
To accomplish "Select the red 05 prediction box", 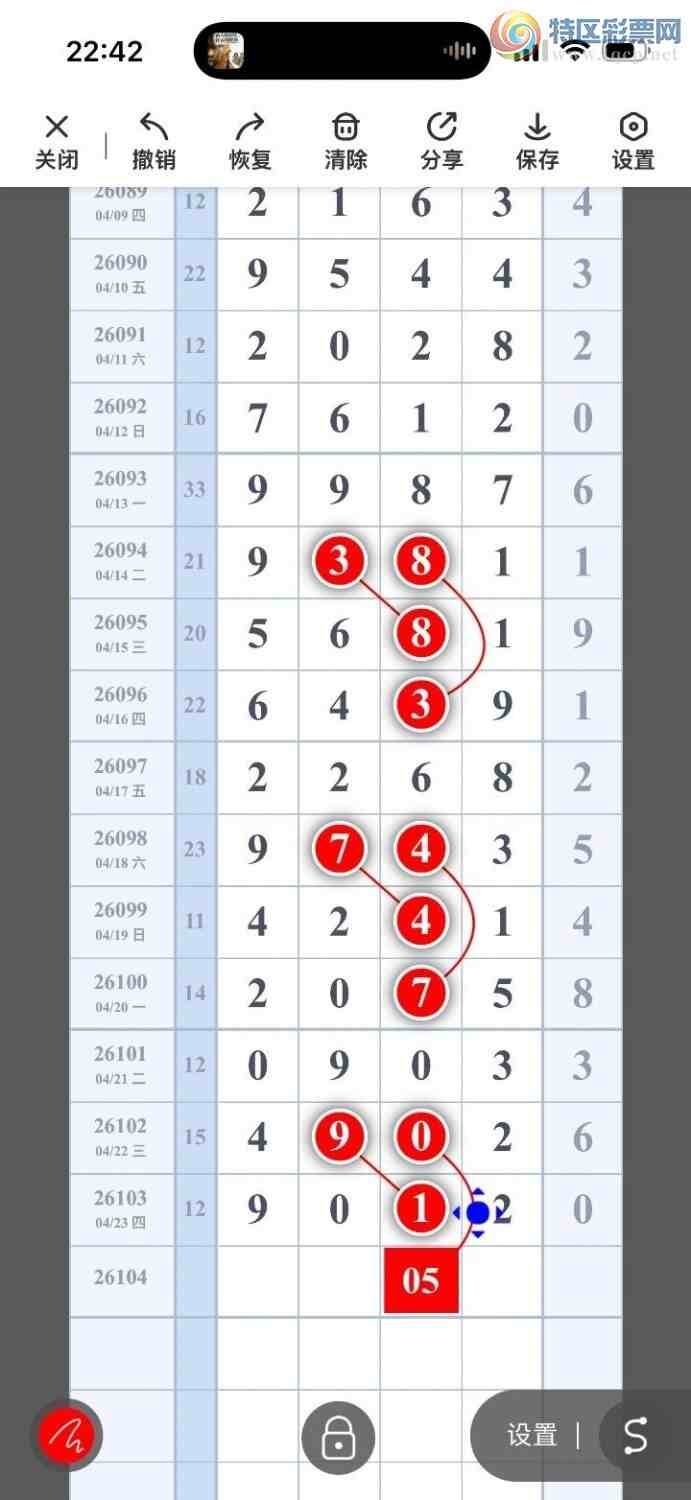I will pyautogui.click(x=421, y=1280).
